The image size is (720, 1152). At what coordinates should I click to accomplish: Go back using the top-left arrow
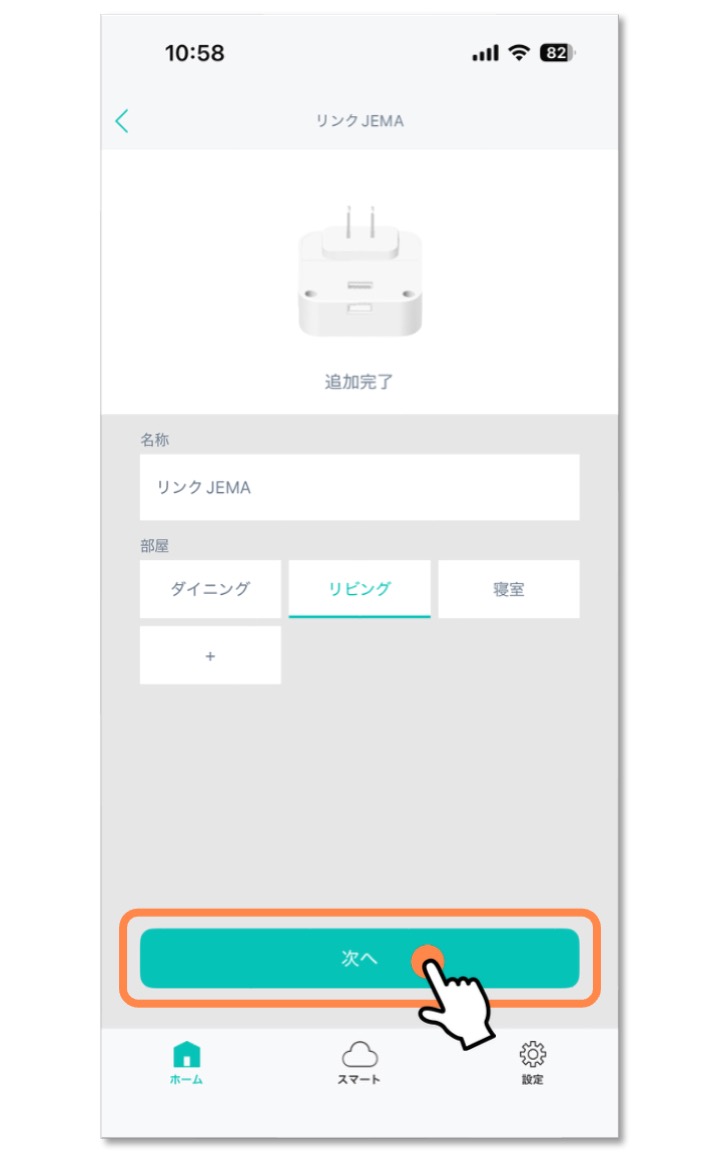(122, 121)
